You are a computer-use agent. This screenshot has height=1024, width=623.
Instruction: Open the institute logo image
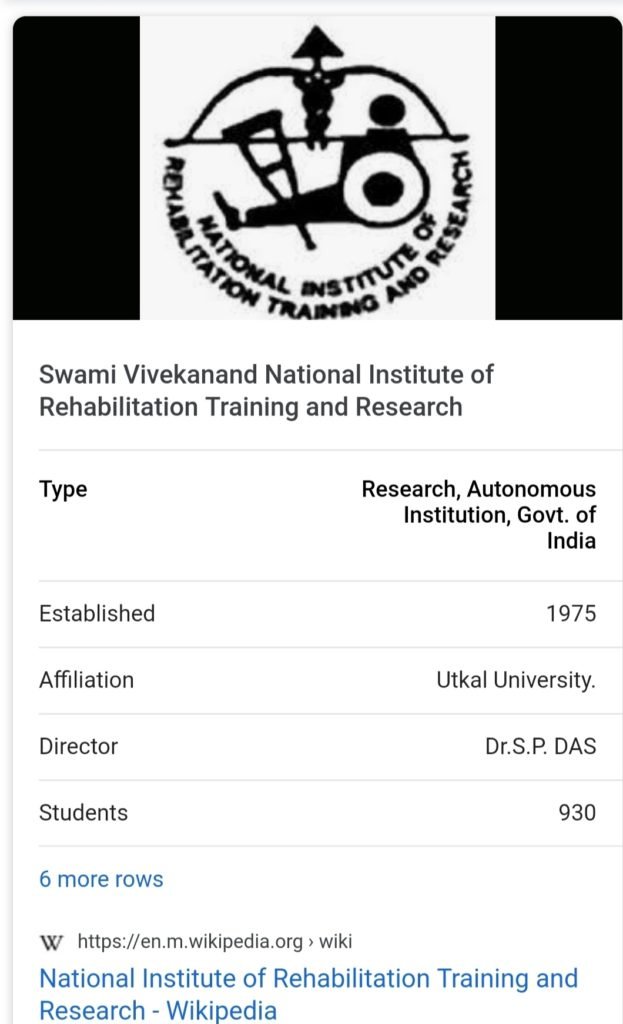[x=317, y=170]
